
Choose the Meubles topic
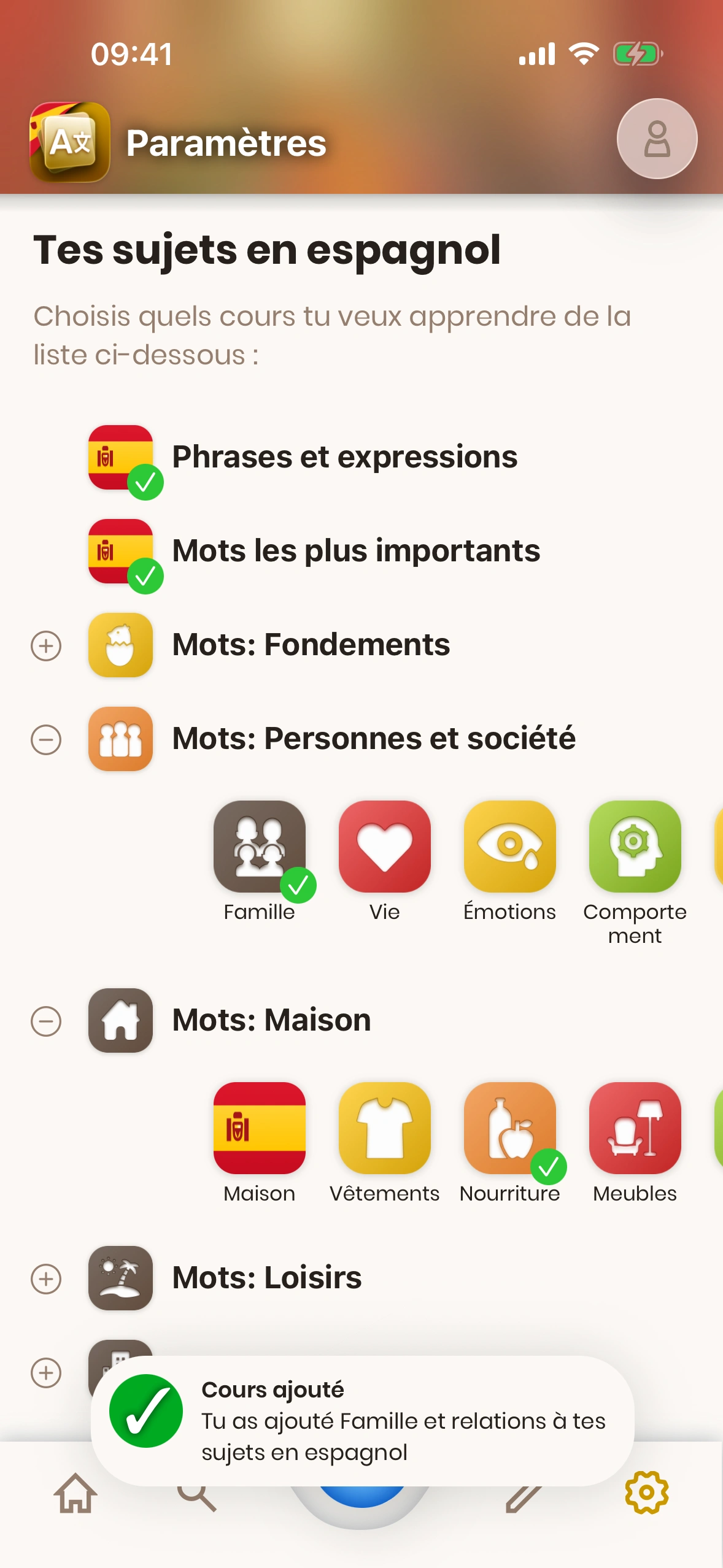click(x=635, y=1129)
